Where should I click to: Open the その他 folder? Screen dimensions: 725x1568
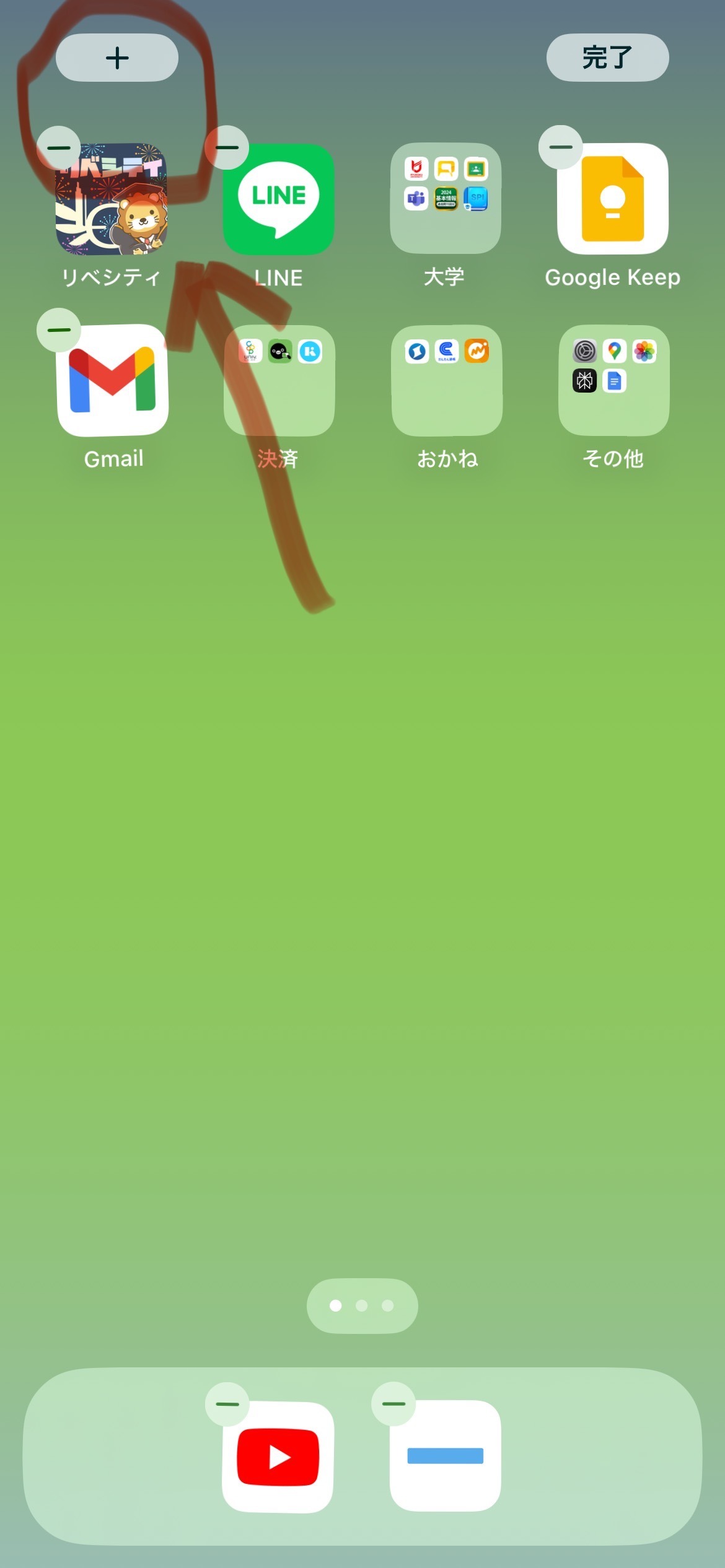coord(613,380)
